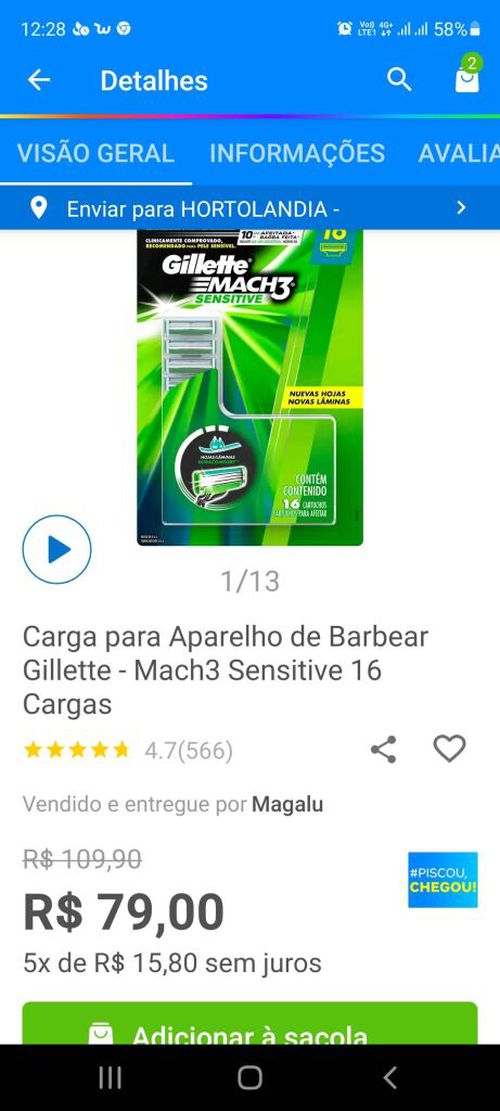Open the Avaliações tab
Screen dimensions: 500x1111
pyautogui.click(x=459, y=153)
